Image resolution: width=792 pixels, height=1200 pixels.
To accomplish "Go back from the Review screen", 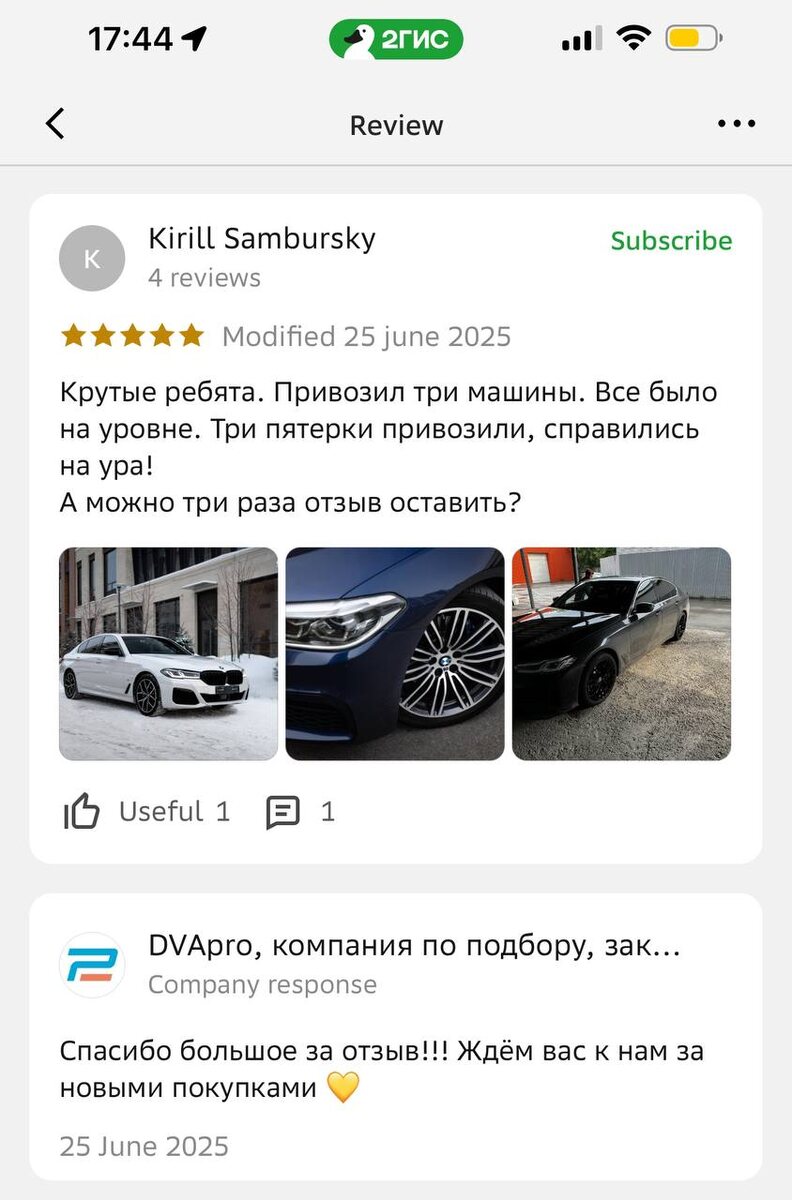I will (56, 124).
